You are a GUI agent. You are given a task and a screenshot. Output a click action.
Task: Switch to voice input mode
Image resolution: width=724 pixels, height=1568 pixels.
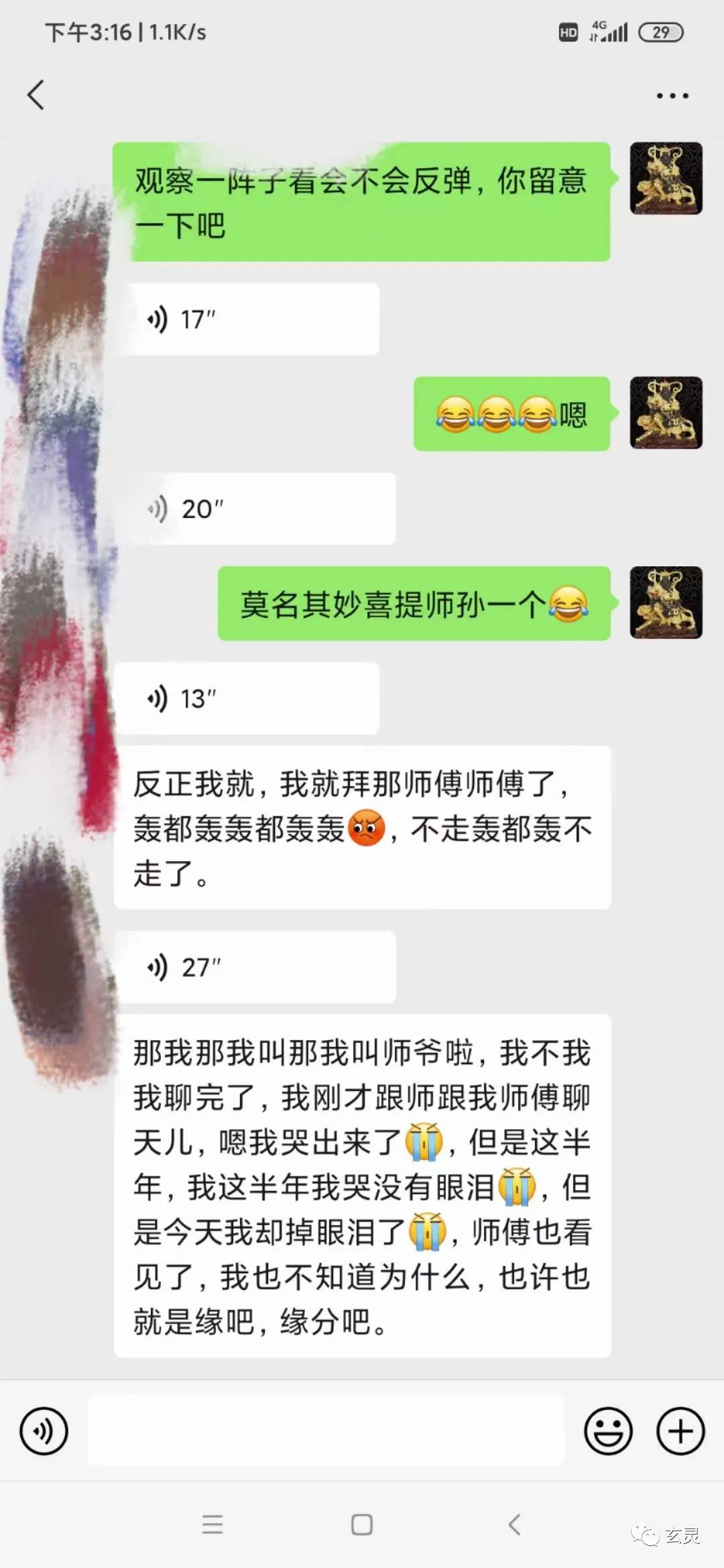pos(44,1431)
